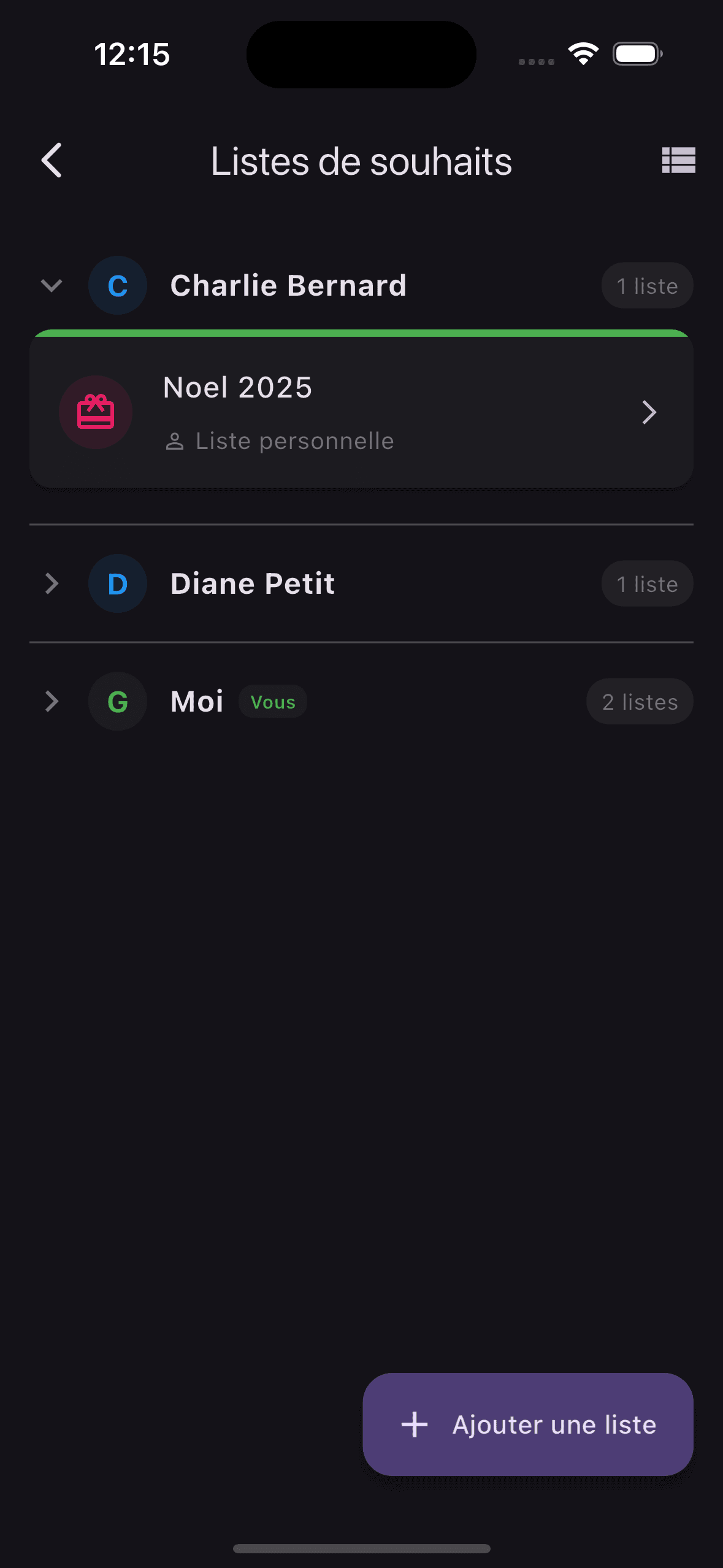Image resolution: width=723 pixels, height=1568 pixels.
Task: Collapse Charlie Bernard's section with the down chevron
Action: 51,285
